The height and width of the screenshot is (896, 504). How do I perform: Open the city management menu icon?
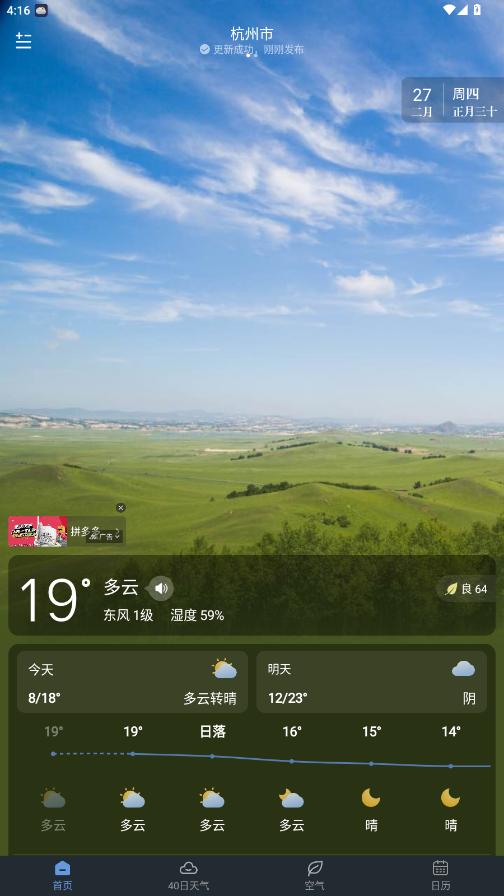pos(23,41)
